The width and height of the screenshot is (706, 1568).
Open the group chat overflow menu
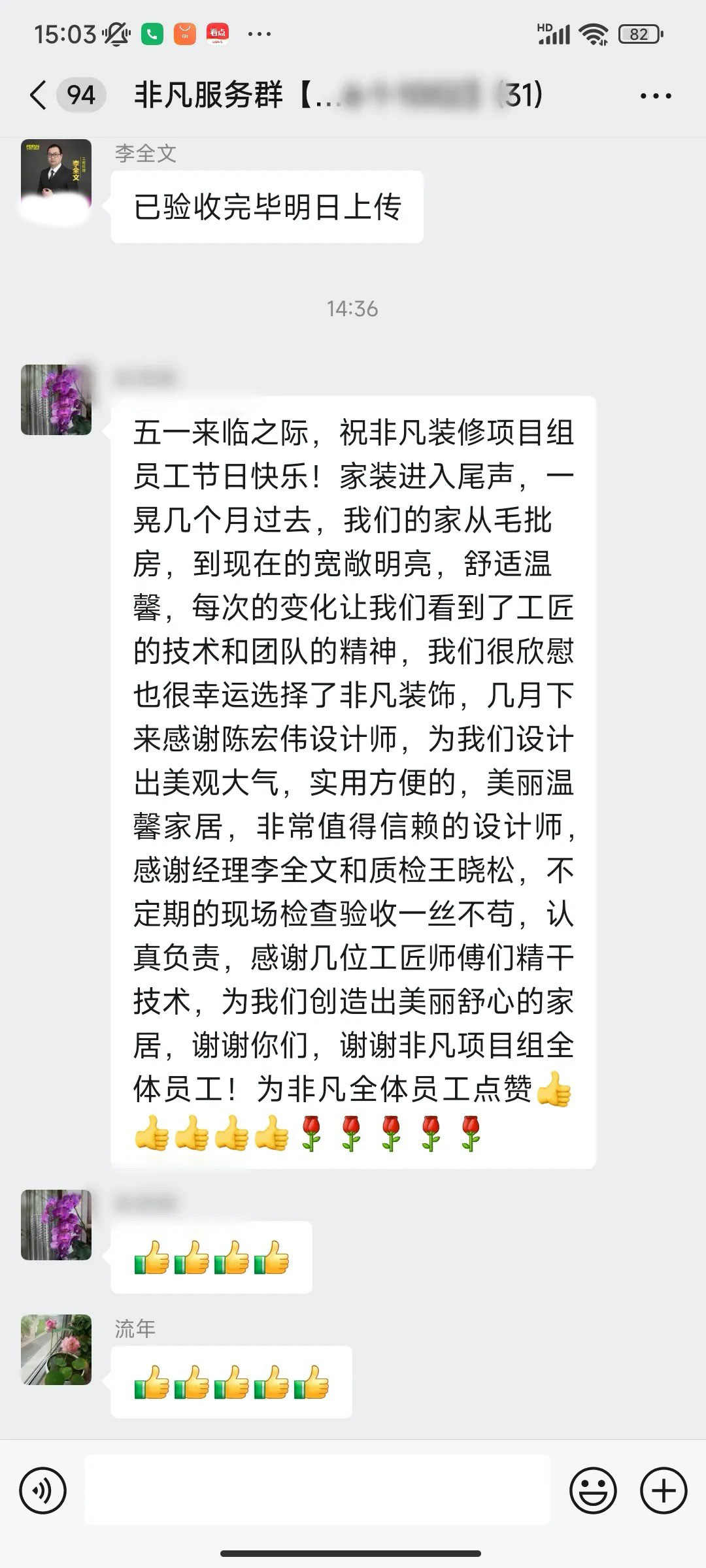tap(656, 97)
